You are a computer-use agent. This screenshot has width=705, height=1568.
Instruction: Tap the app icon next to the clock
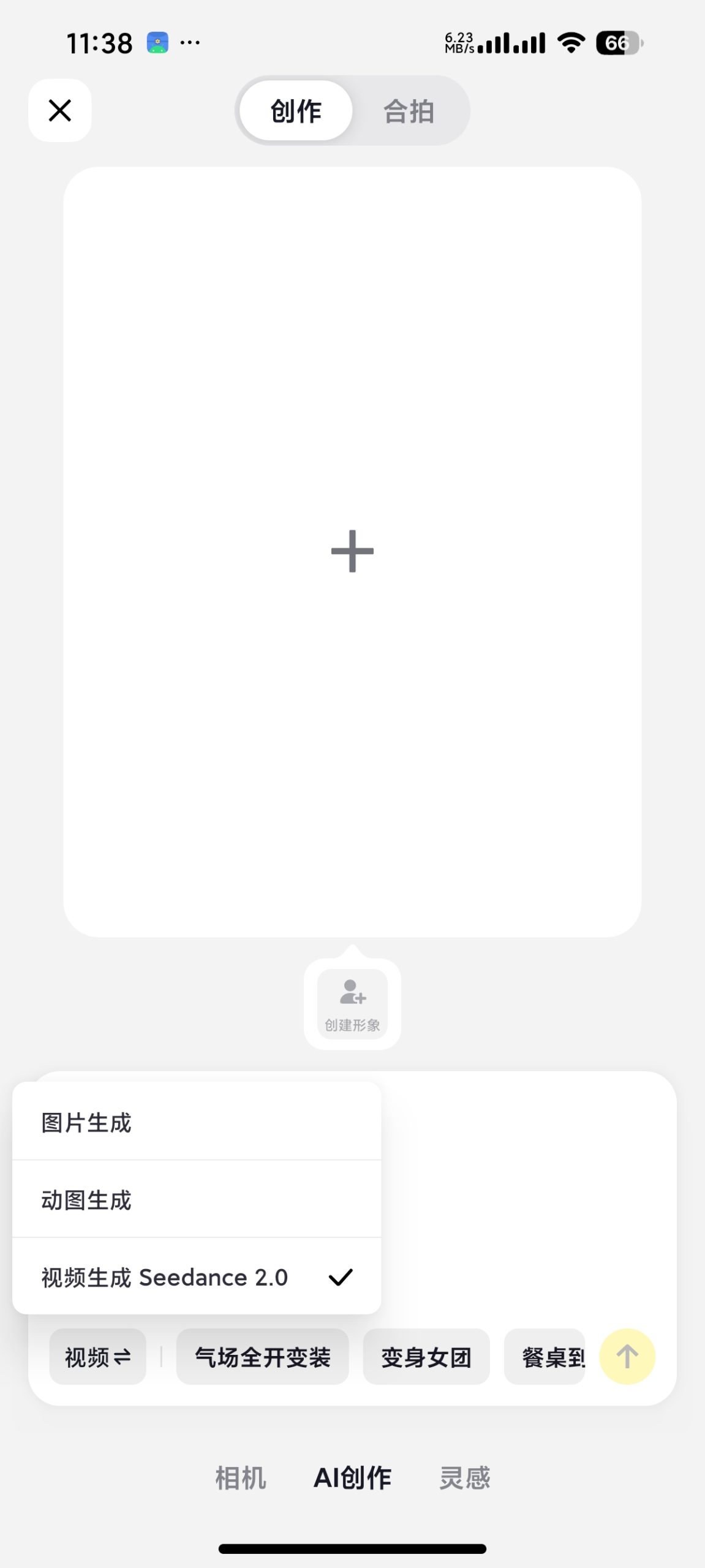point(157,40)
